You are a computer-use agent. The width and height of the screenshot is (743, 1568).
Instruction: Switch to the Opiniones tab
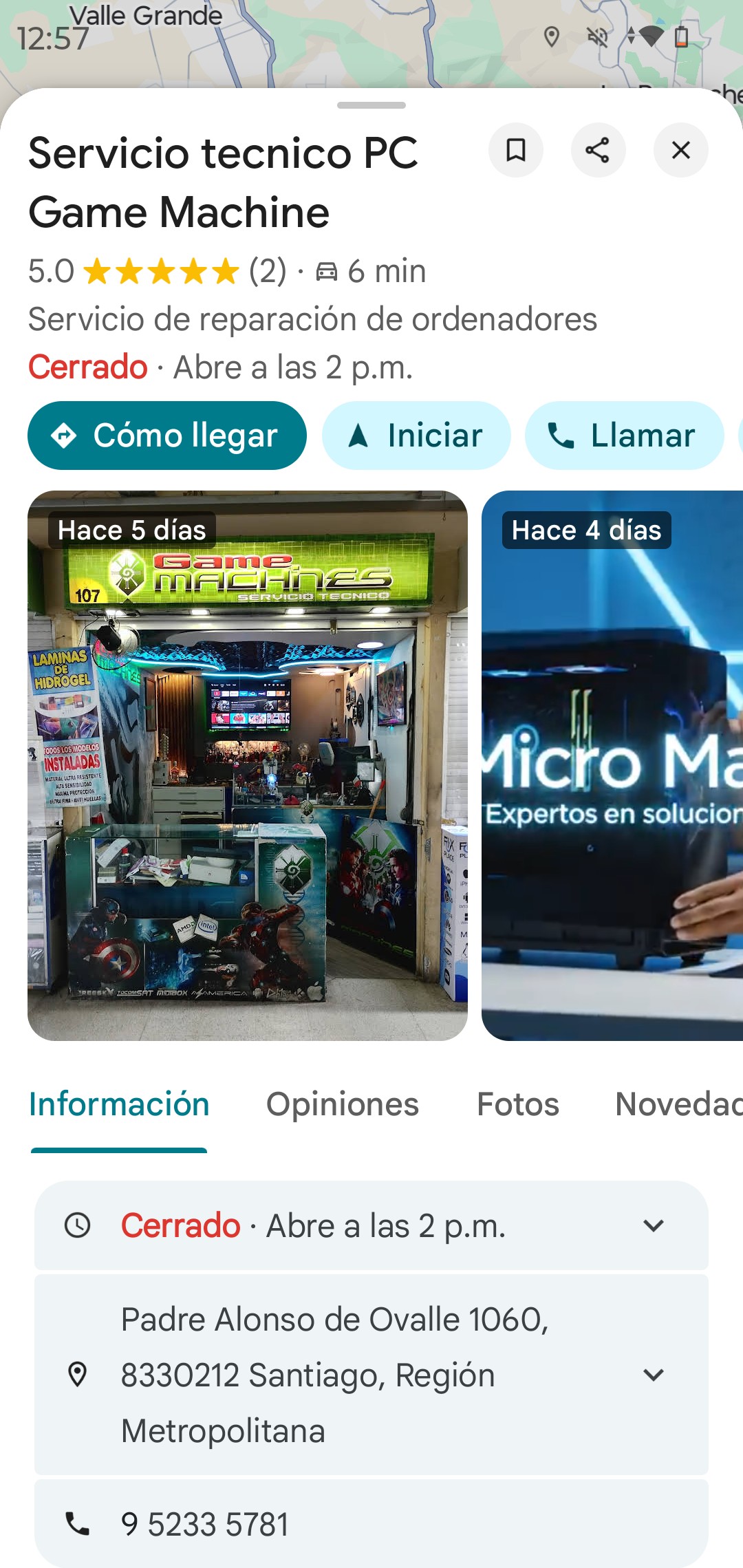coord(343,1104)
